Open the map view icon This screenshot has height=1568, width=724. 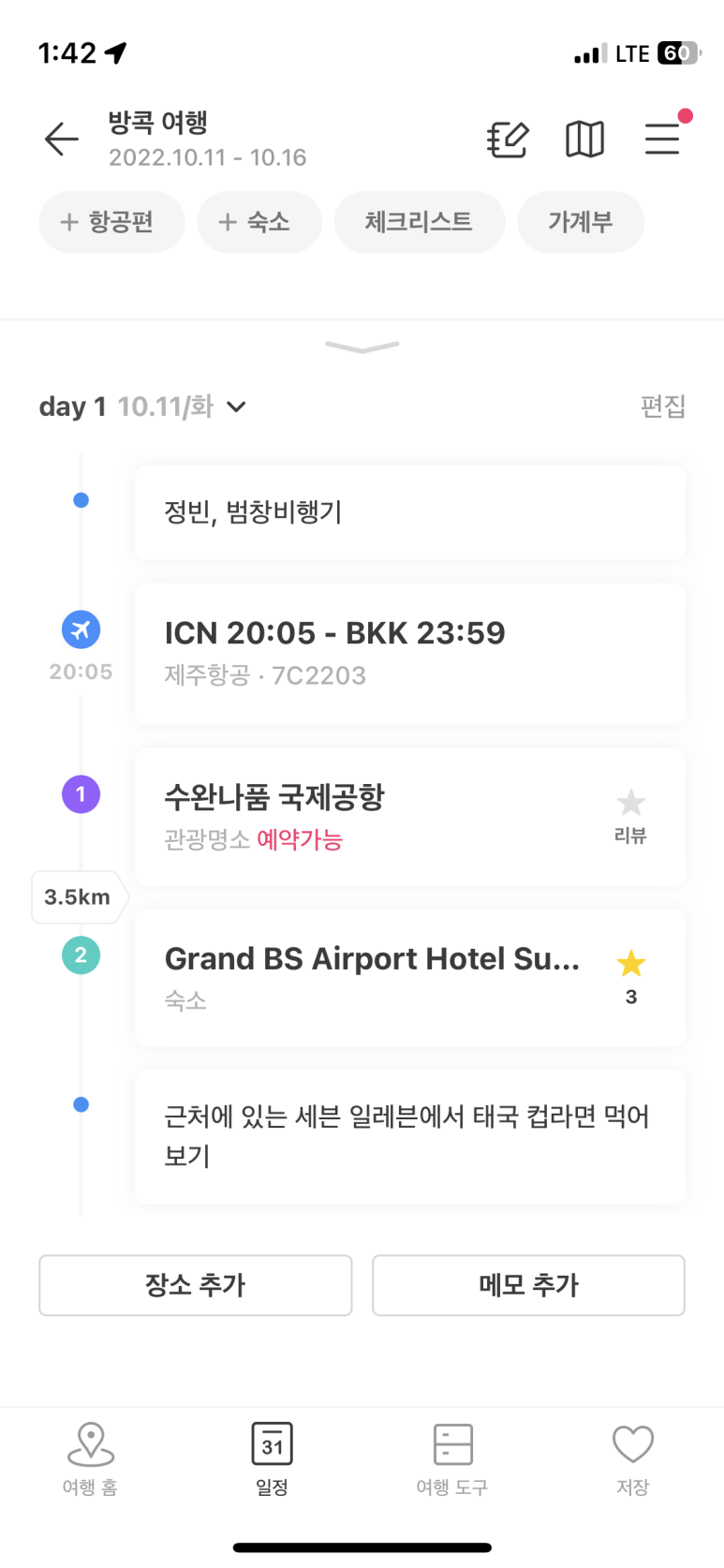(x=584, y=140)
